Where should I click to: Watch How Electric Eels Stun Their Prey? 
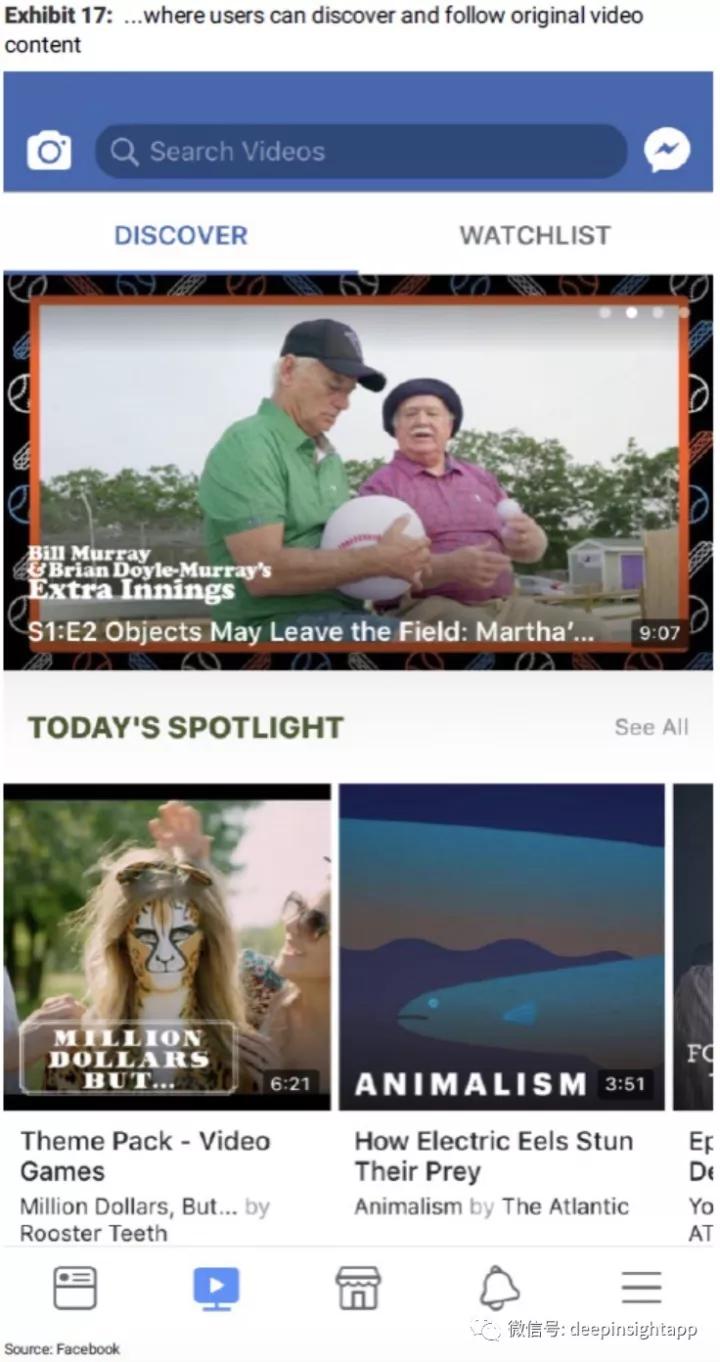click(501, 946)
